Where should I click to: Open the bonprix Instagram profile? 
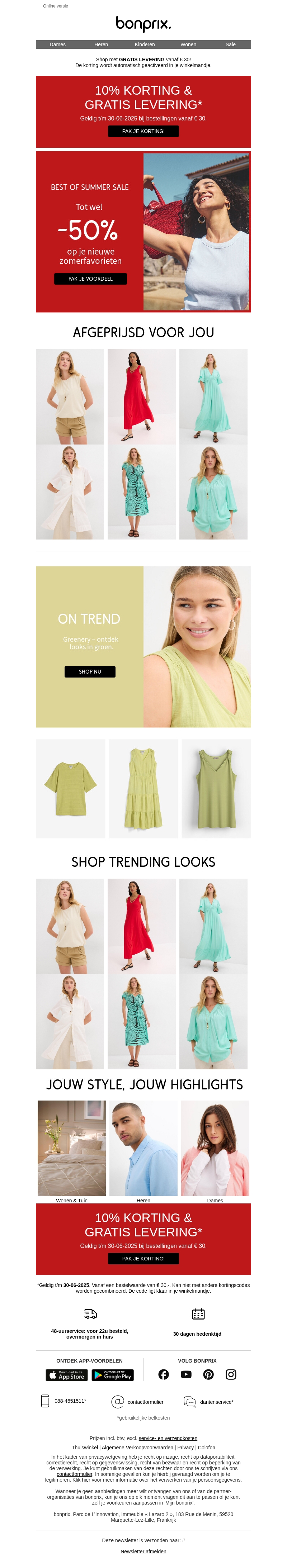(x=231, y=1374)
